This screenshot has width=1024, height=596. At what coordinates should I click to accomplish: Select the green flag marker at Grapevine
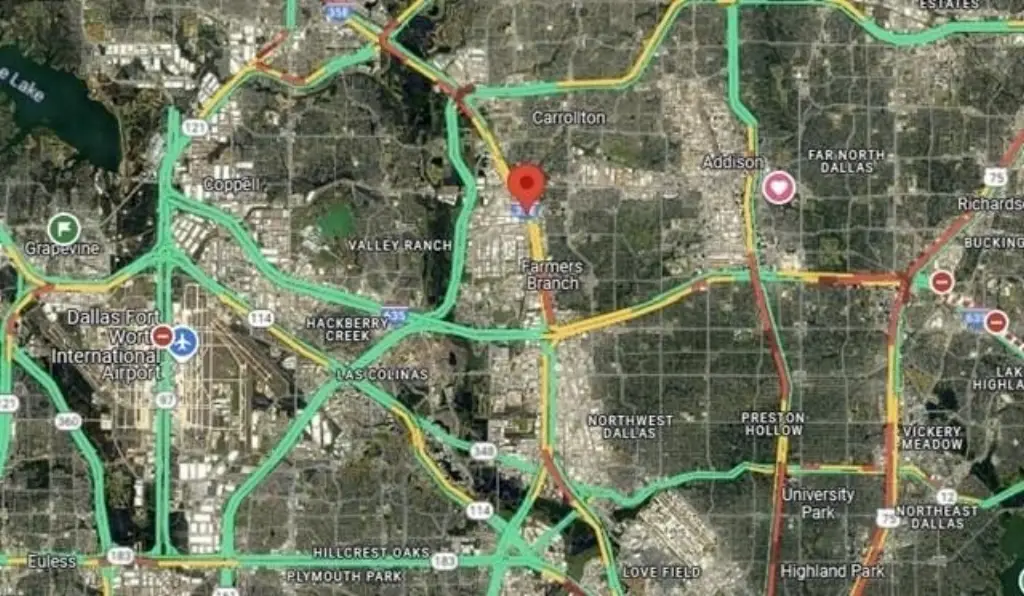pos(64,229)
